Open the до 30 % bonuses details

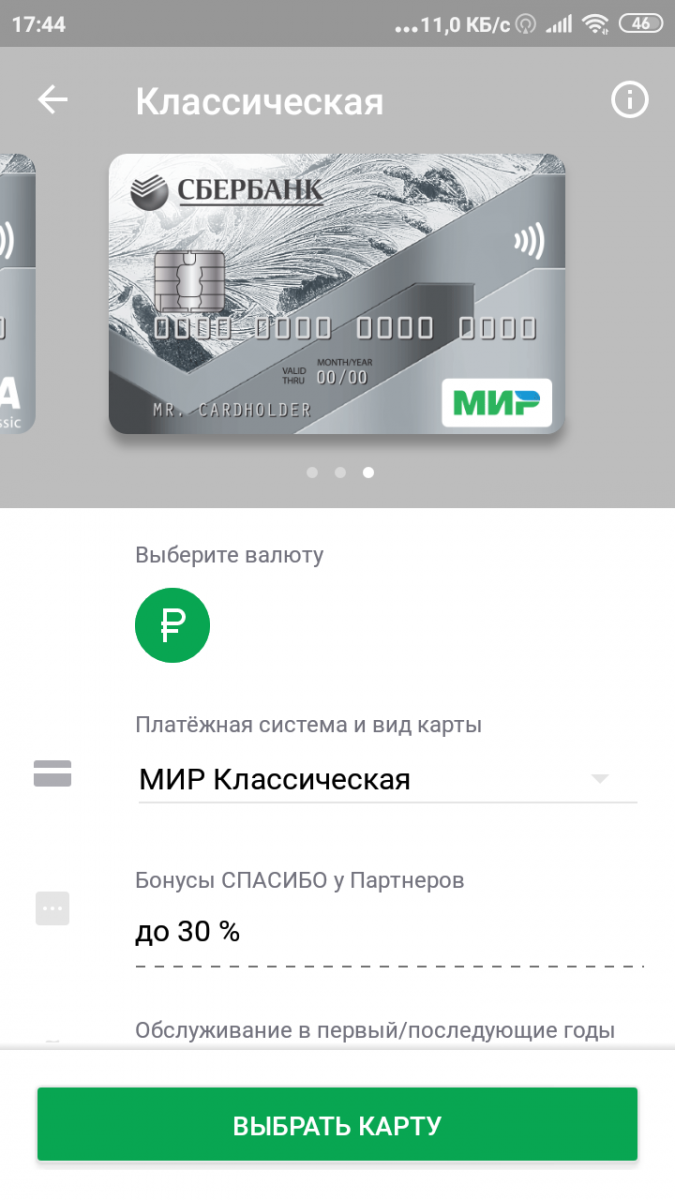pos(387,932)
